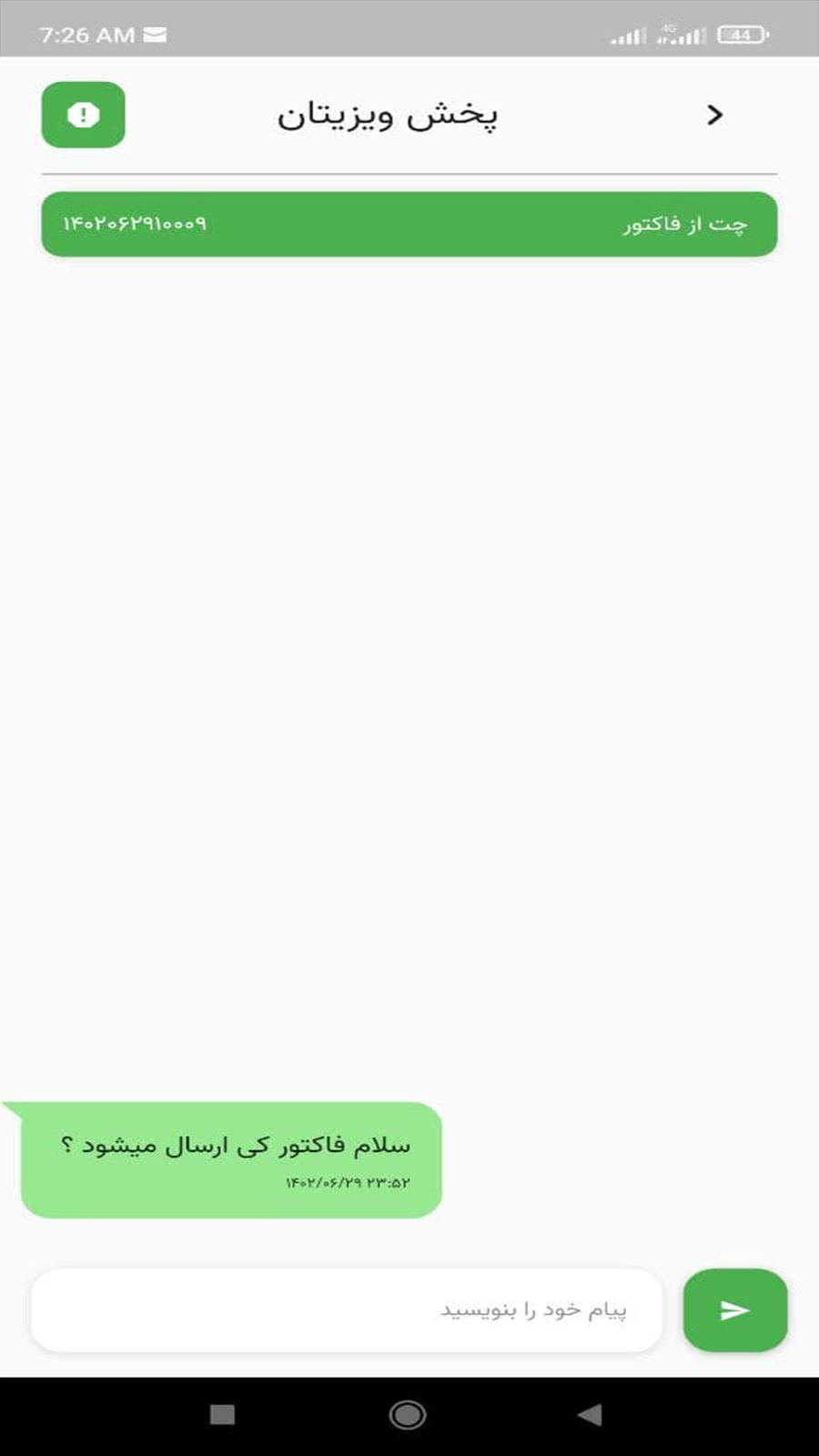The width and height of the screenshot is (819, 1456).
Task: Send the message with the arrow button
Action: click(x=734, y=1309)
